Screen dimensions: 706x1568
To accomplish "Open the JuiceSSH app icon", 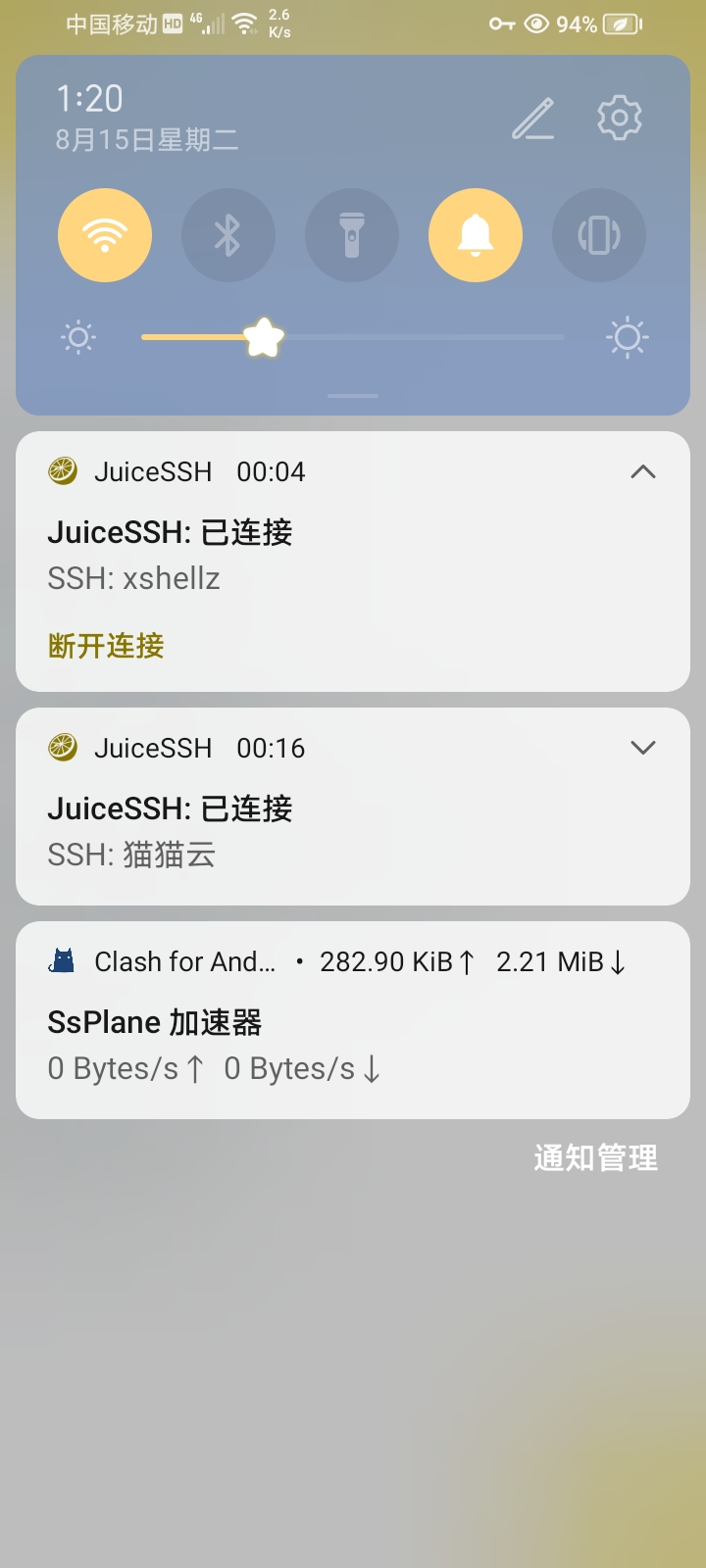I will pyautogui.click(x=65, y=471).
